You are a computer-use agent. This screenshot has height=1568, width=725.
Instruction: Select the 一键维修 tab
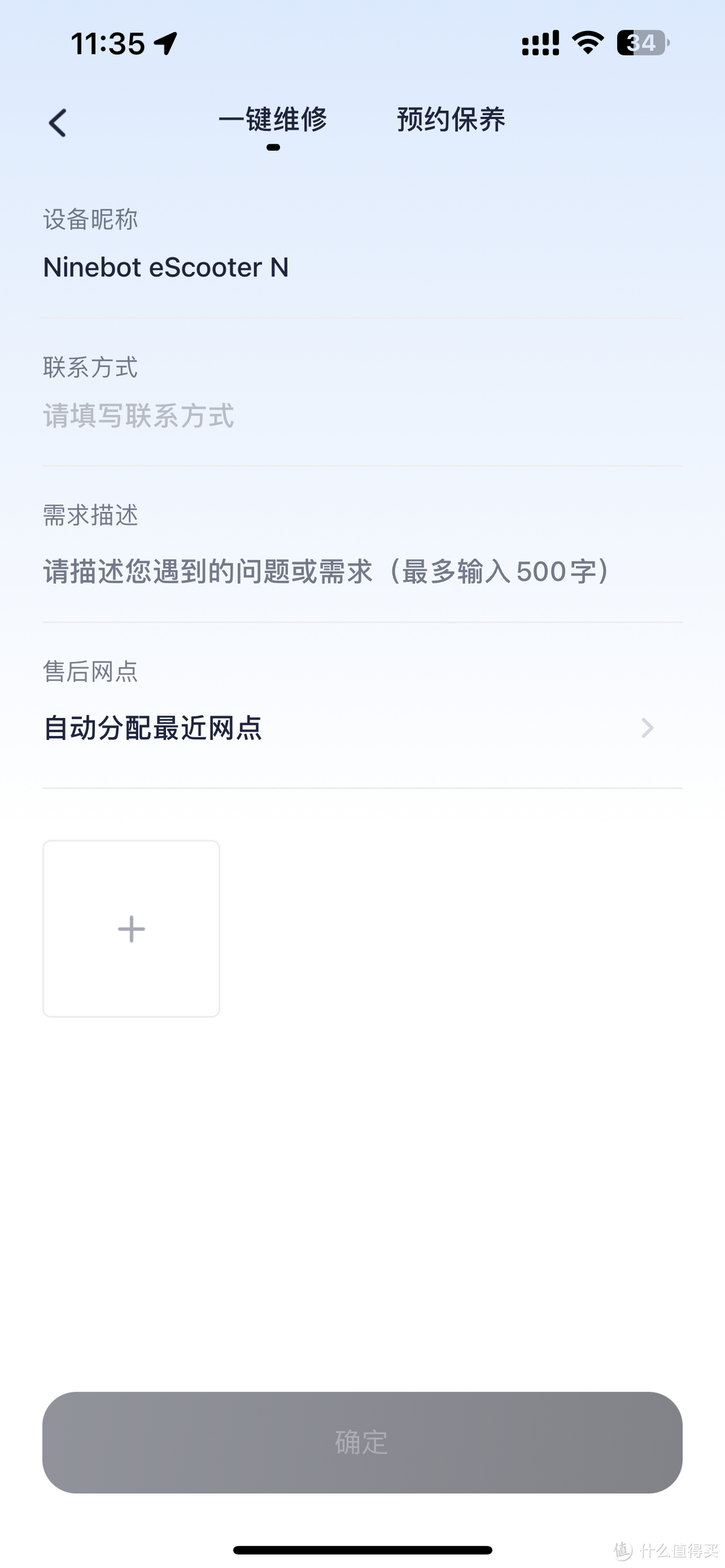click(x=273, y=119)
